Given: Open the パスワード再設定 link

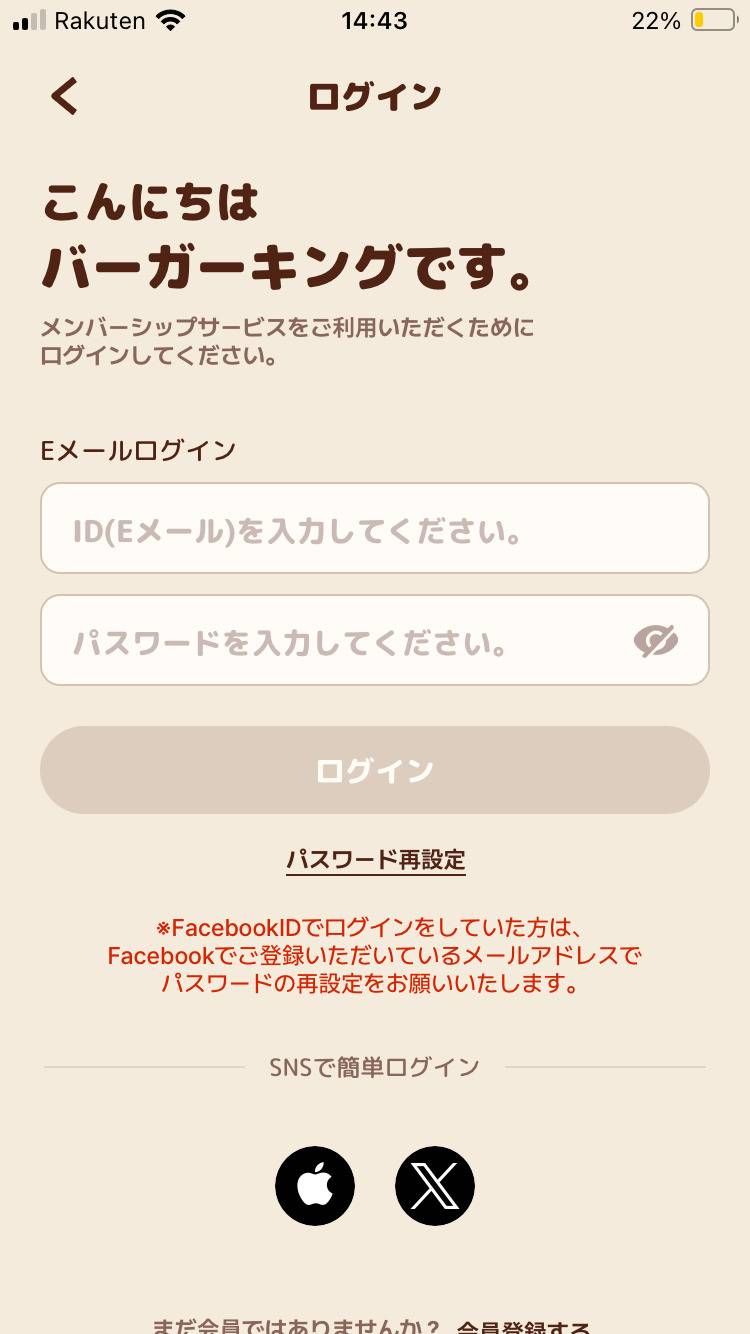Looking at the screenshot, I should (375, 859).
